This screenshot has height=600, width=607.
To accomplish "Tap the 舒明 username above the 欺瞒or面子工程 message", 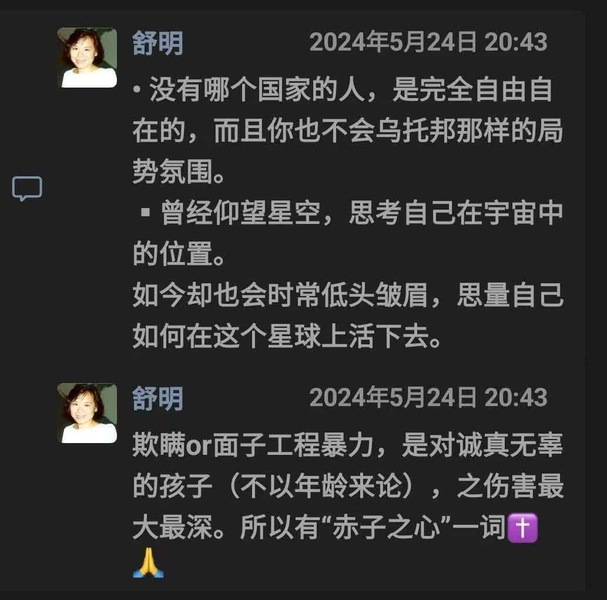I will coord(157,398).
